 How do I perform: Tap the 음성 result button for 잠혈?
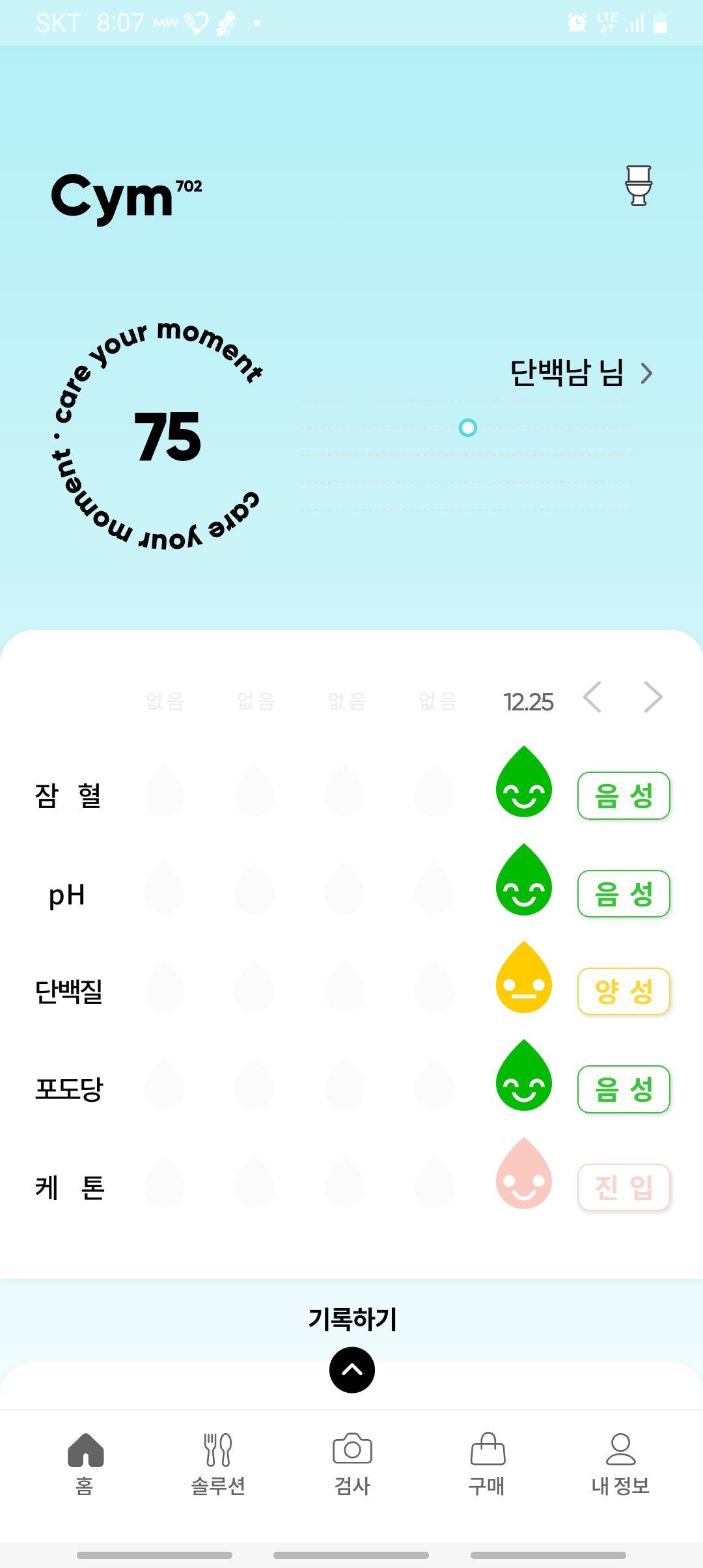623,795
